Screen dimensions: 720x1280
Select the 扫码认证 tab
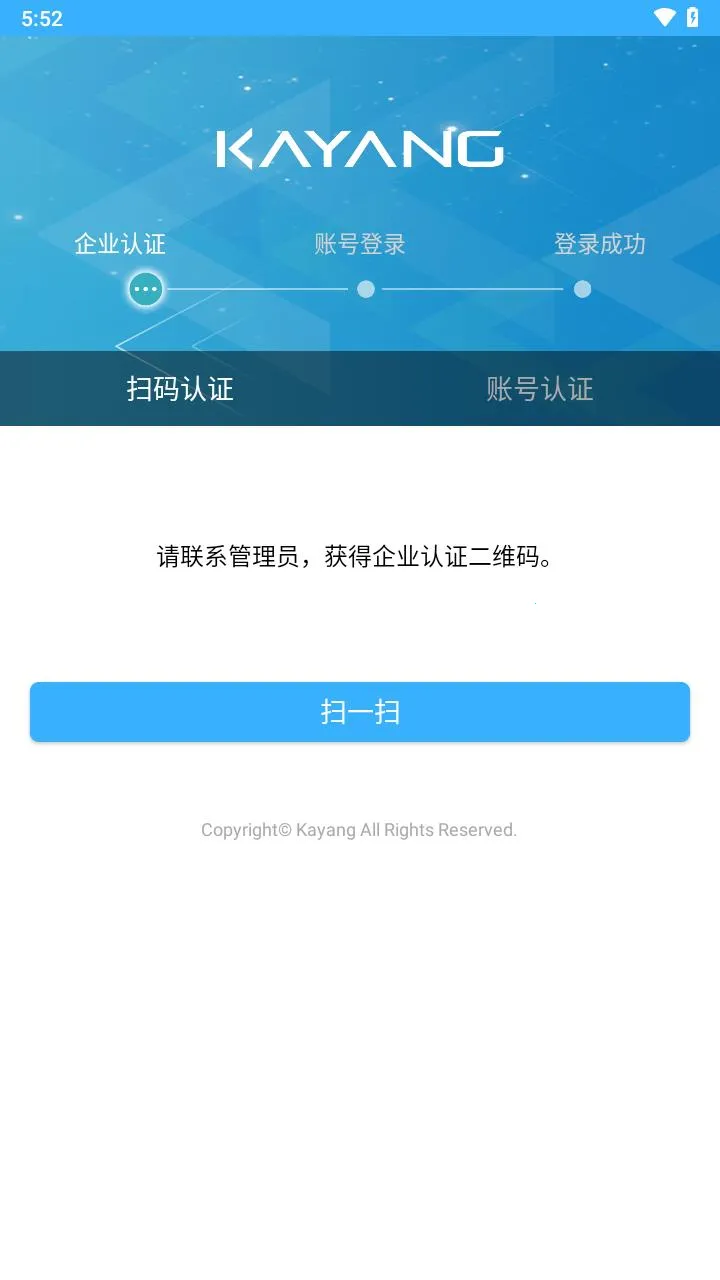(x=180, y=389)
